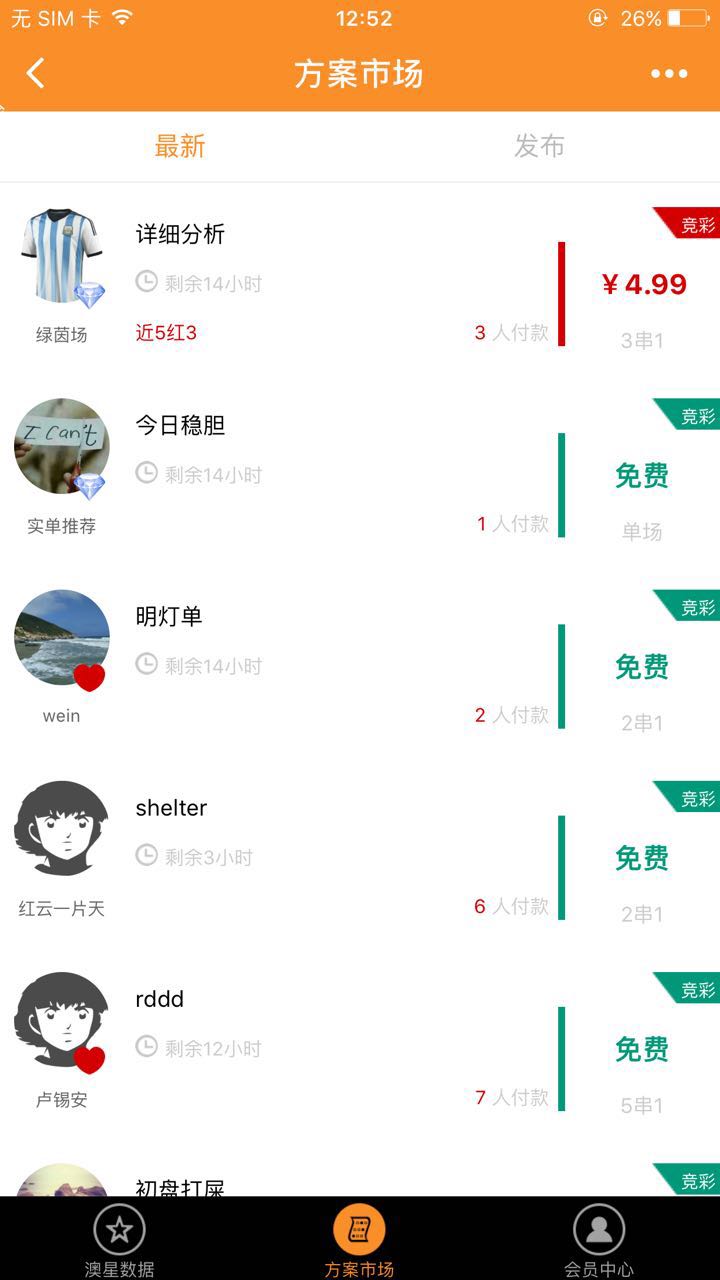
Task: Select 方案市场 in the bottom bar
Action: click(359, 1240)
